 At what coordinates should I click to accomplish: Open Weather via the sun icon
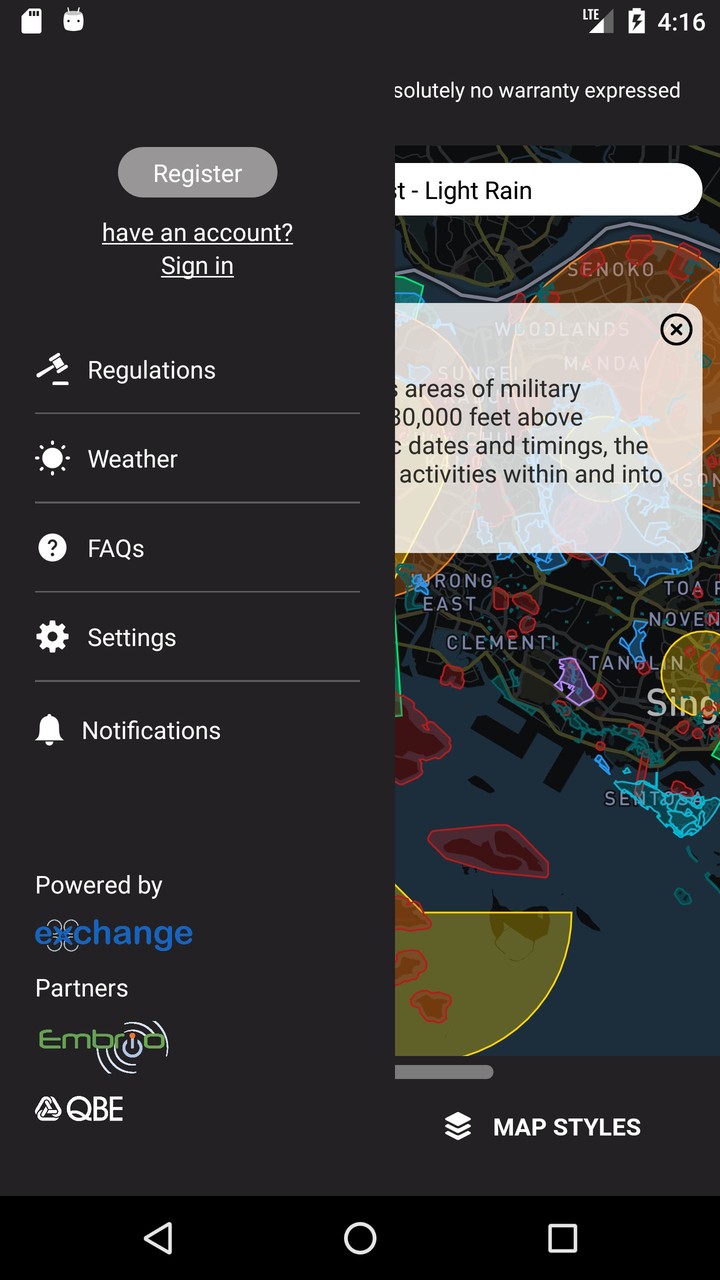[x=52, y=458]
